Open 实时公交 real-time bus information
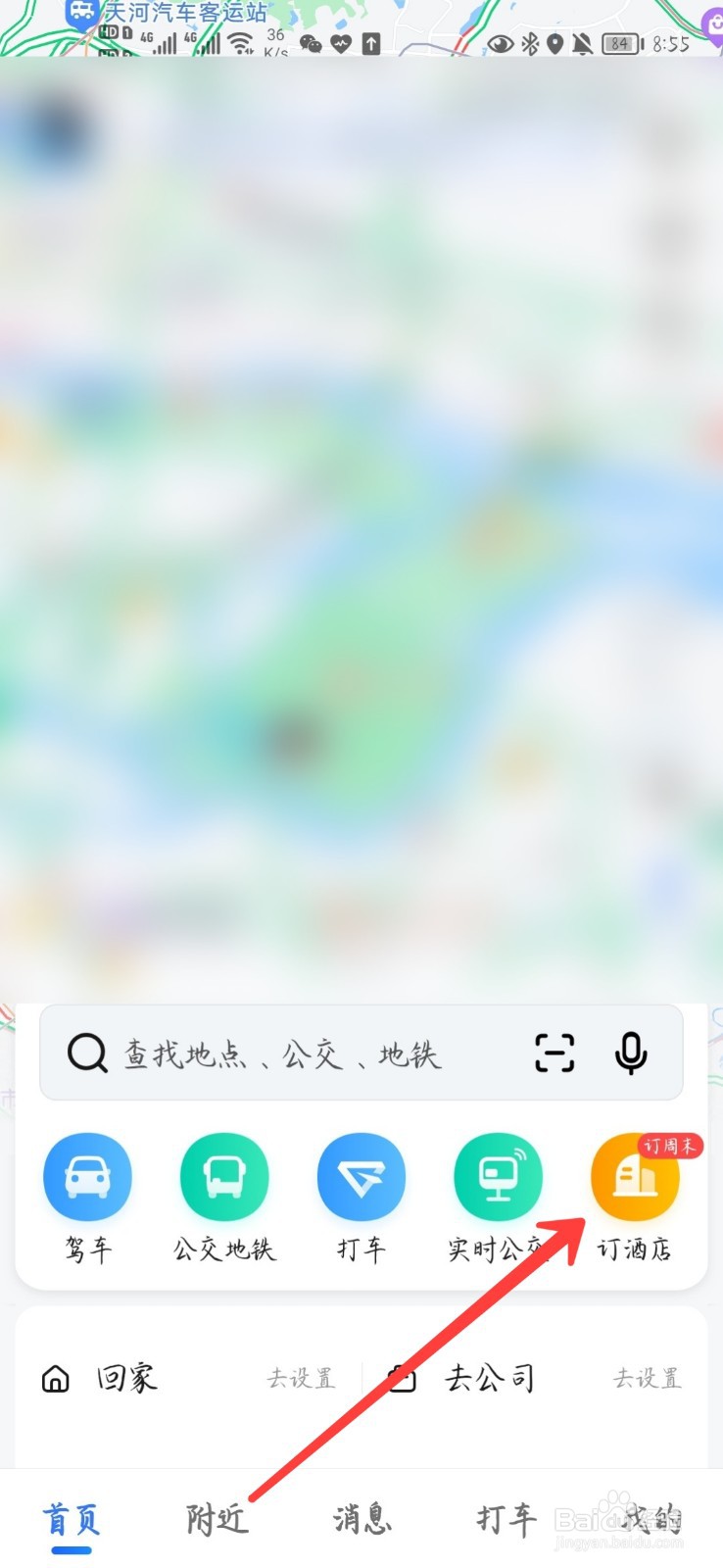The image size is (723, 1568). pos(498,1176)
